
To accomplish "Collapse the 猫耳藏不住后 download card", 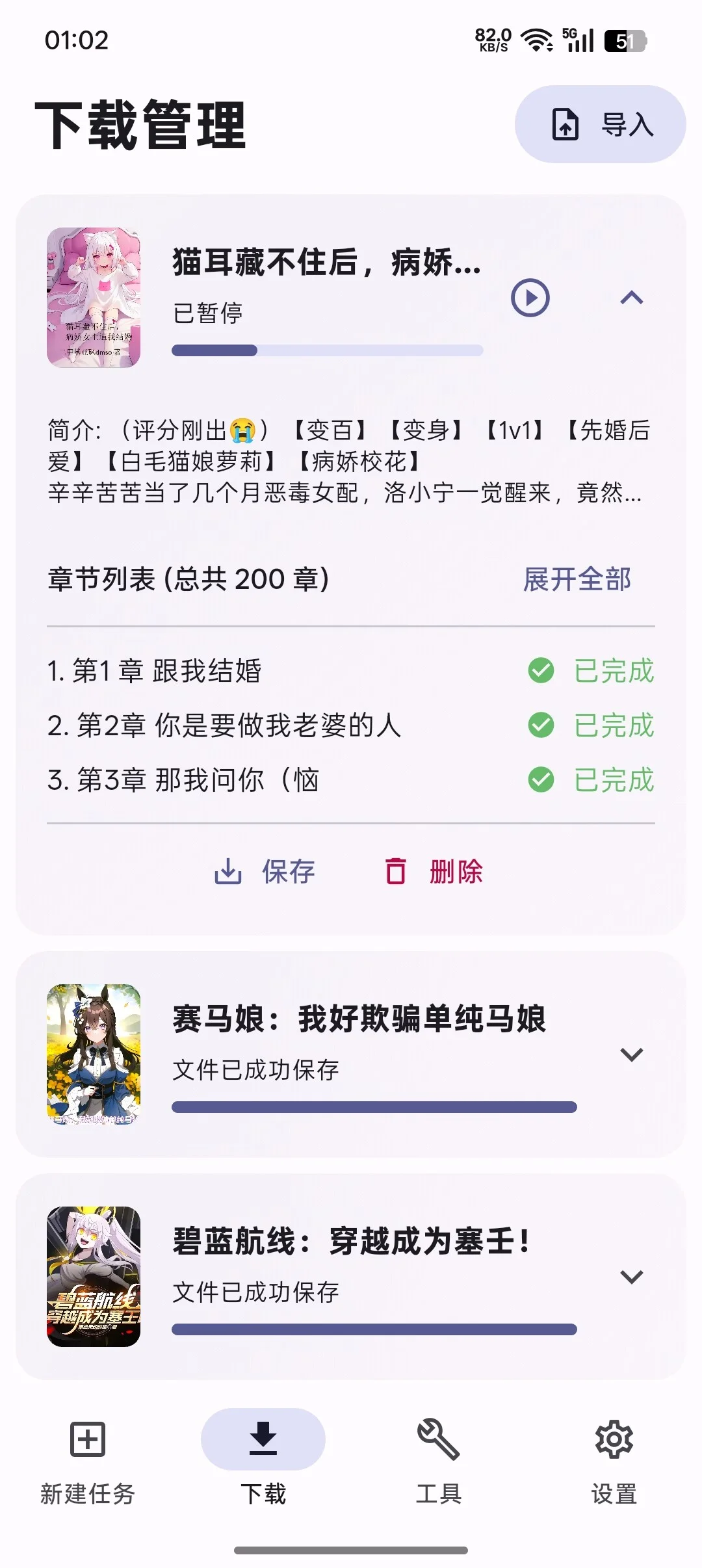I will (x=632, y=298).
